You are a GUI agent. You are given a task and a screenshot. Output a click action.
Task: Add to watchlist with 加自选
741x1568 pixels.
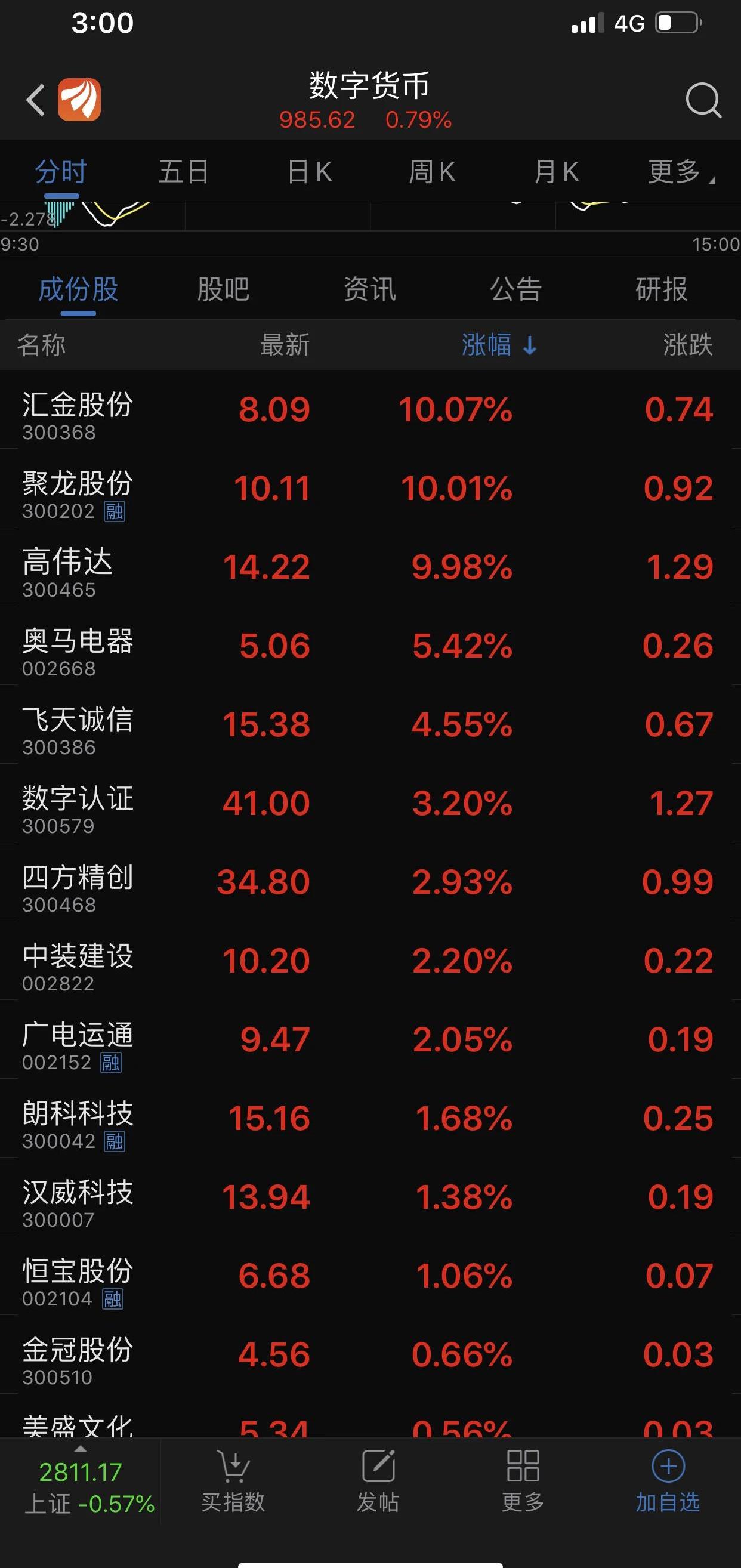(668, 1481)
